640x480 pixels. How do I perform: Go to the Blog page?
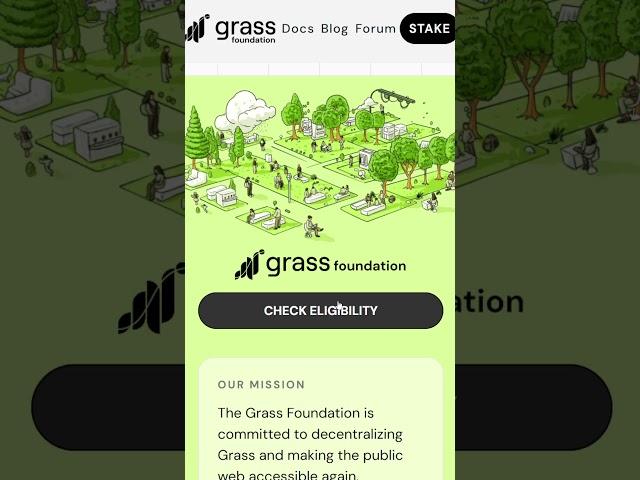(x=335, y=29)
